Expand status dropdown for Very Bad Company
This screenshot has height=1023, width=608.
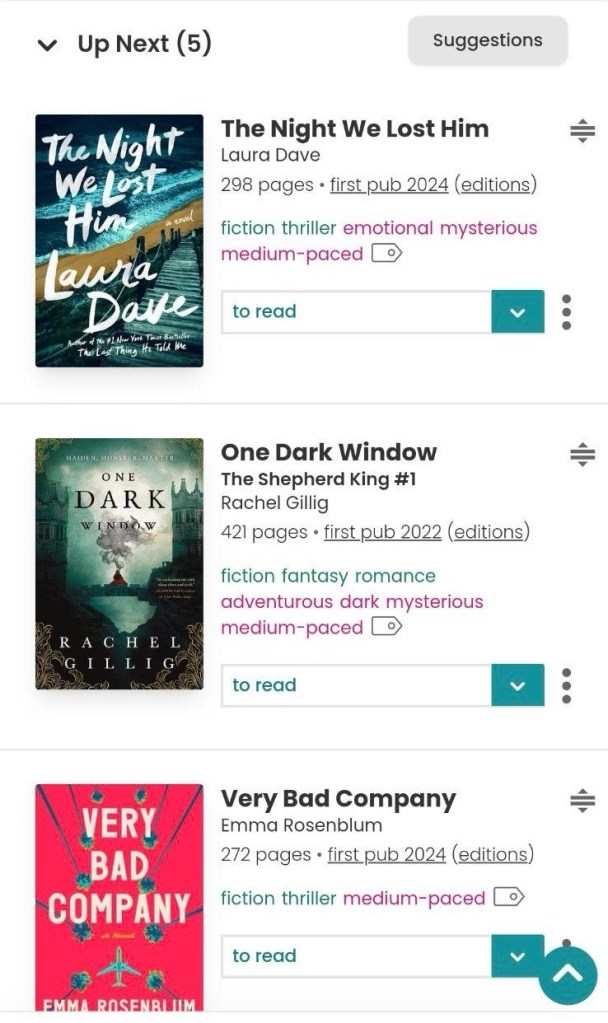coord(515,956)
